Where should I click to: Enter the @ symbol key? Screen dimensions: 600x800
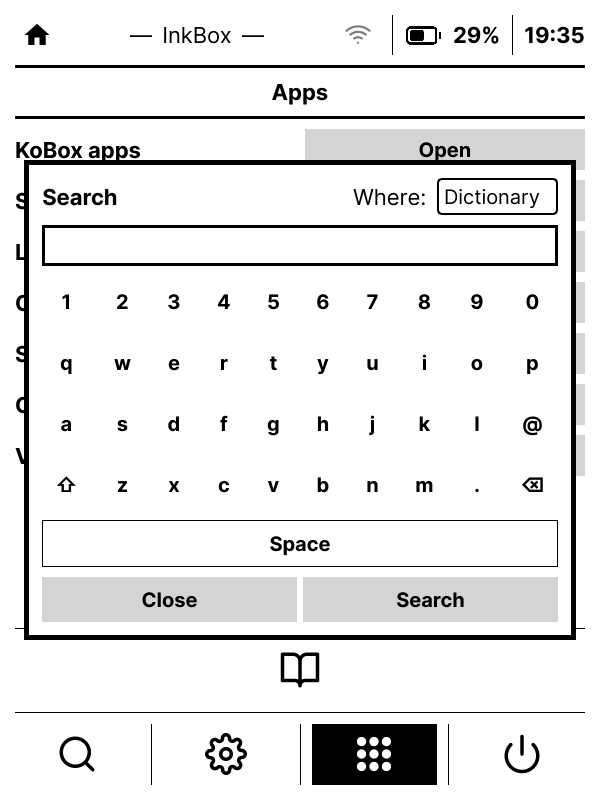(x=532, y=425)
